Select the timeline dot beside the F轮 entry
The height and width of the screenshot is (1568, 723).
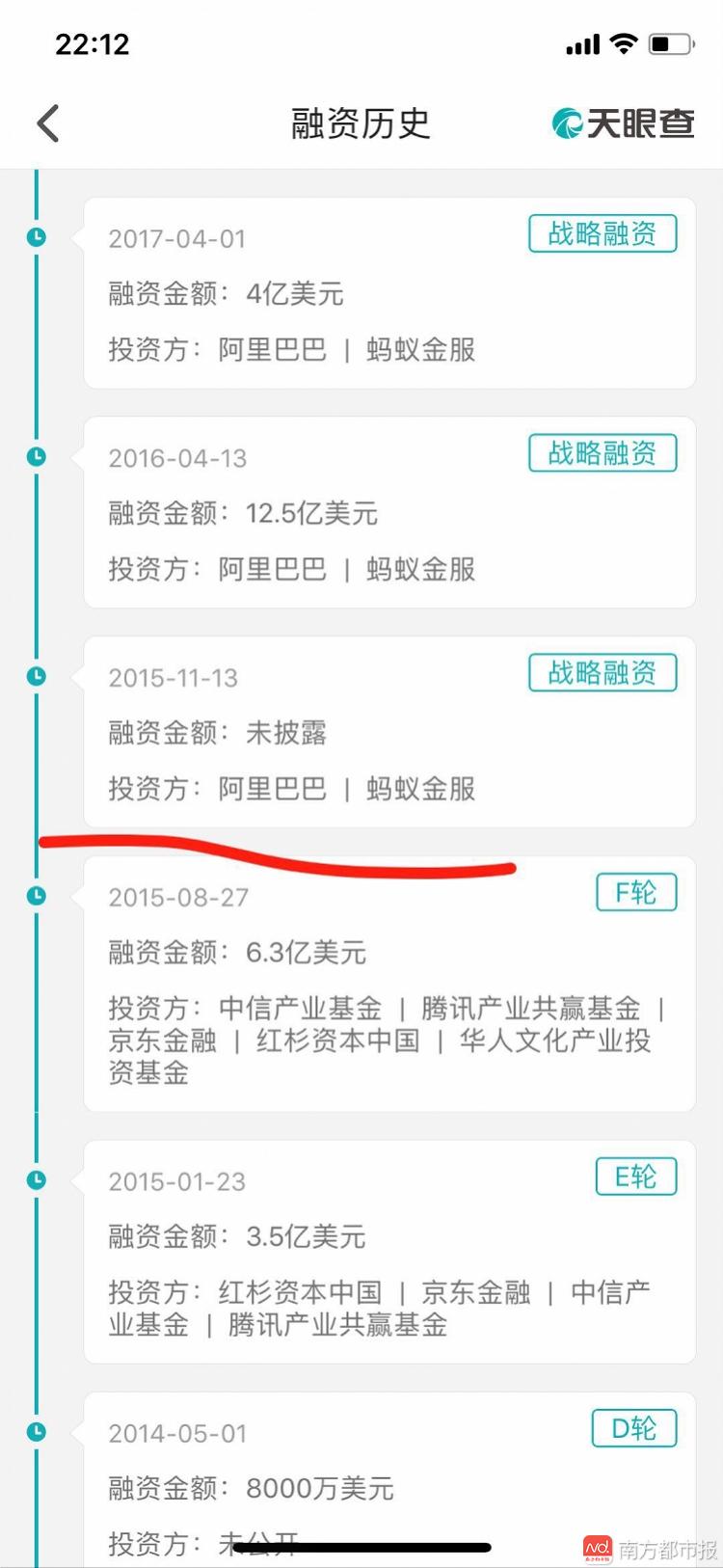pyautogui.click(x=36, y=895)
